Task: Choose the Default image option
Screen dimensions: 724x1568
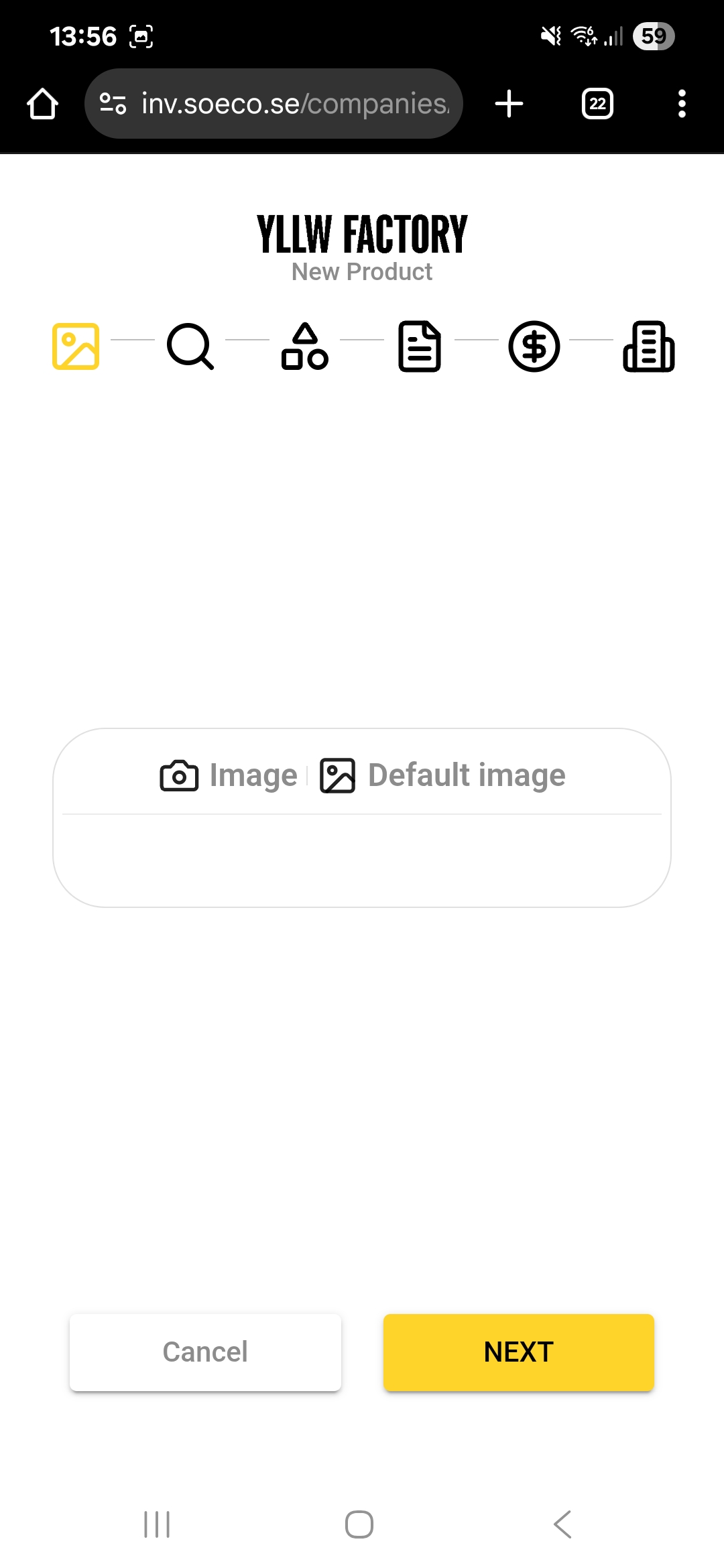Action: coord(443,776)
